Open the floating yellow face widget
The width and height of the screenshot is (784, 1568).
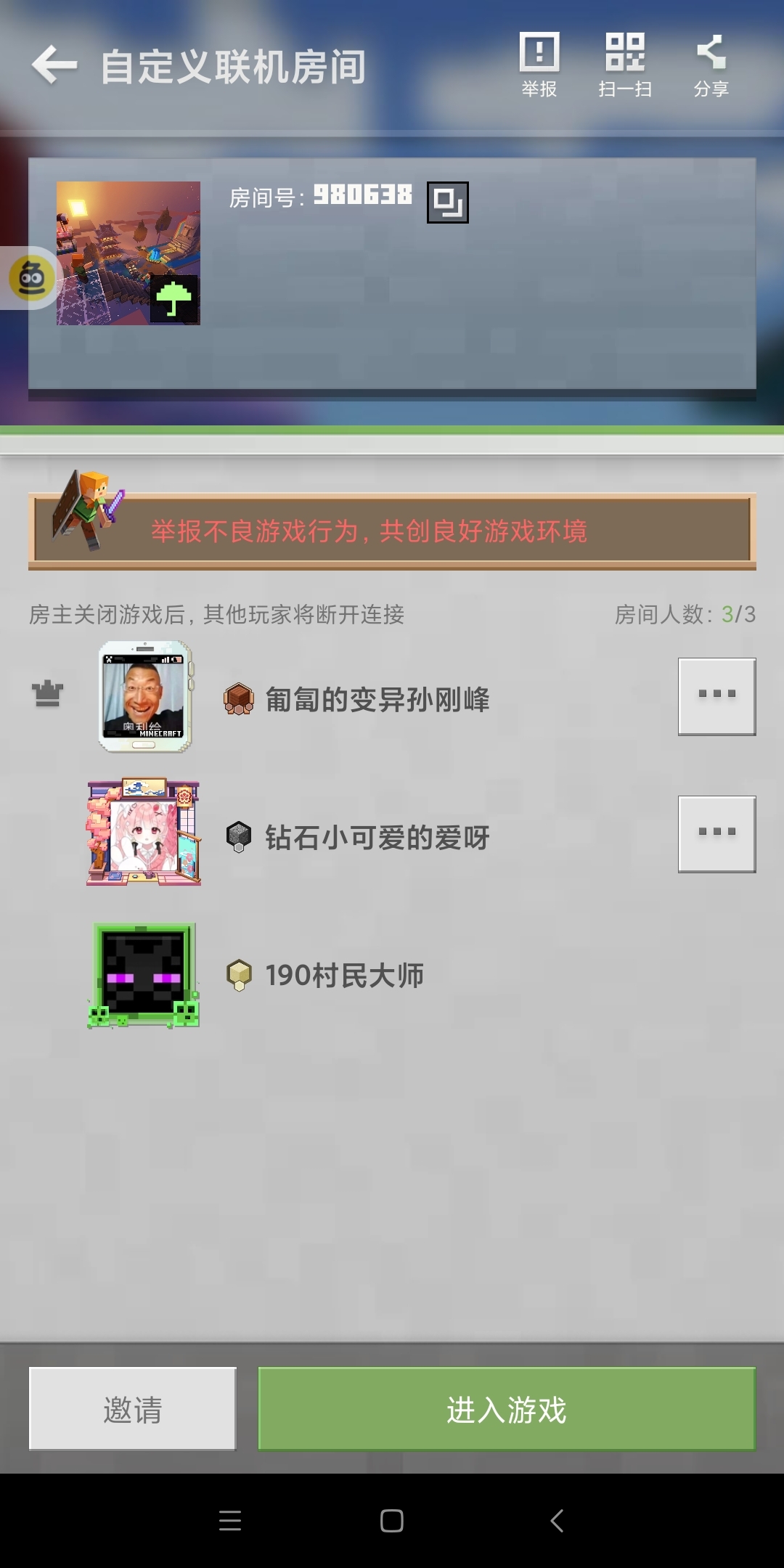(x=31, y=277)
